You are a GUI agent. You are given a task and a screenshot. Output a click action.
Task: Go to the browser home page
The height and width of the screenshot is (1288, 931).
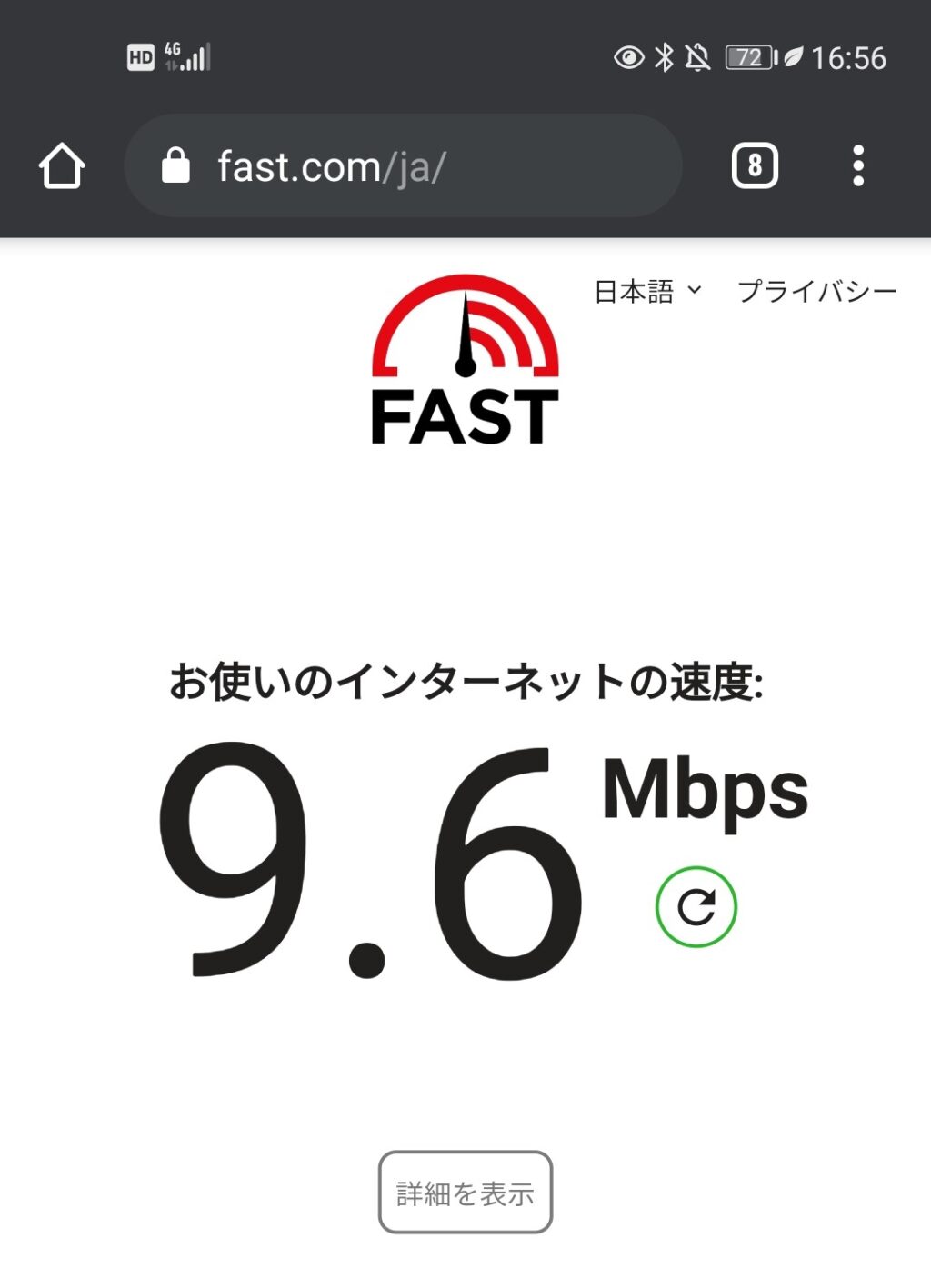tap(62, 166)
